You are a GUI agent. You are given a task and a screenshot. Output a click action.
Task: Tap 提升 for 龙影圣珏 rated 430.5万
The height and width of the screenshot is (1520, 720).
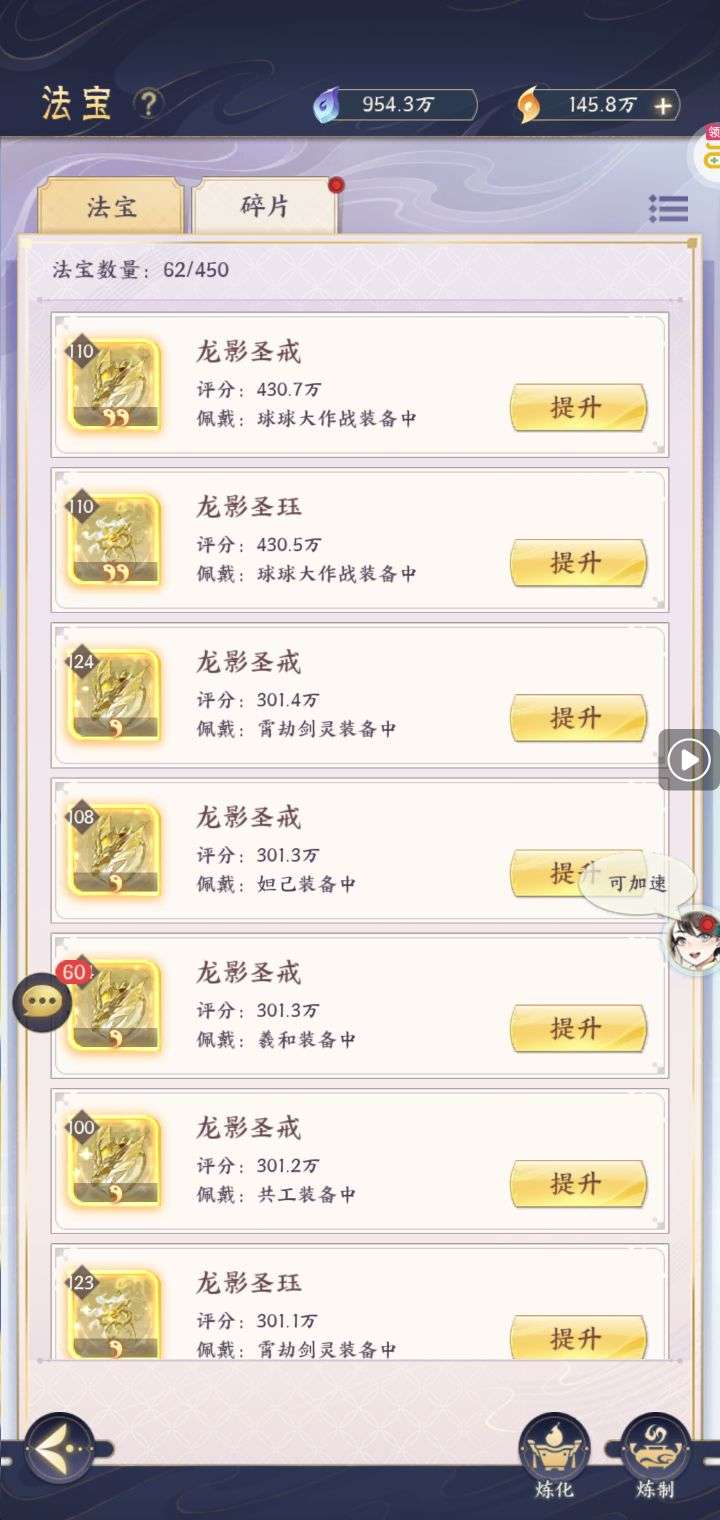[578, 563]
